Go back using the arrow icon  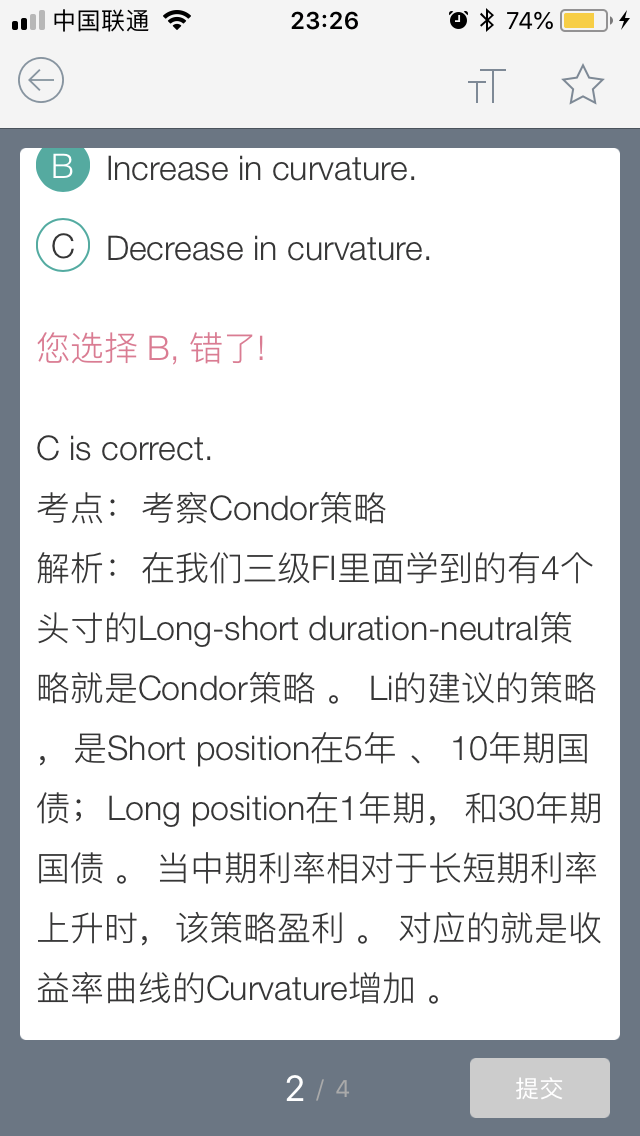click(41, 80)
